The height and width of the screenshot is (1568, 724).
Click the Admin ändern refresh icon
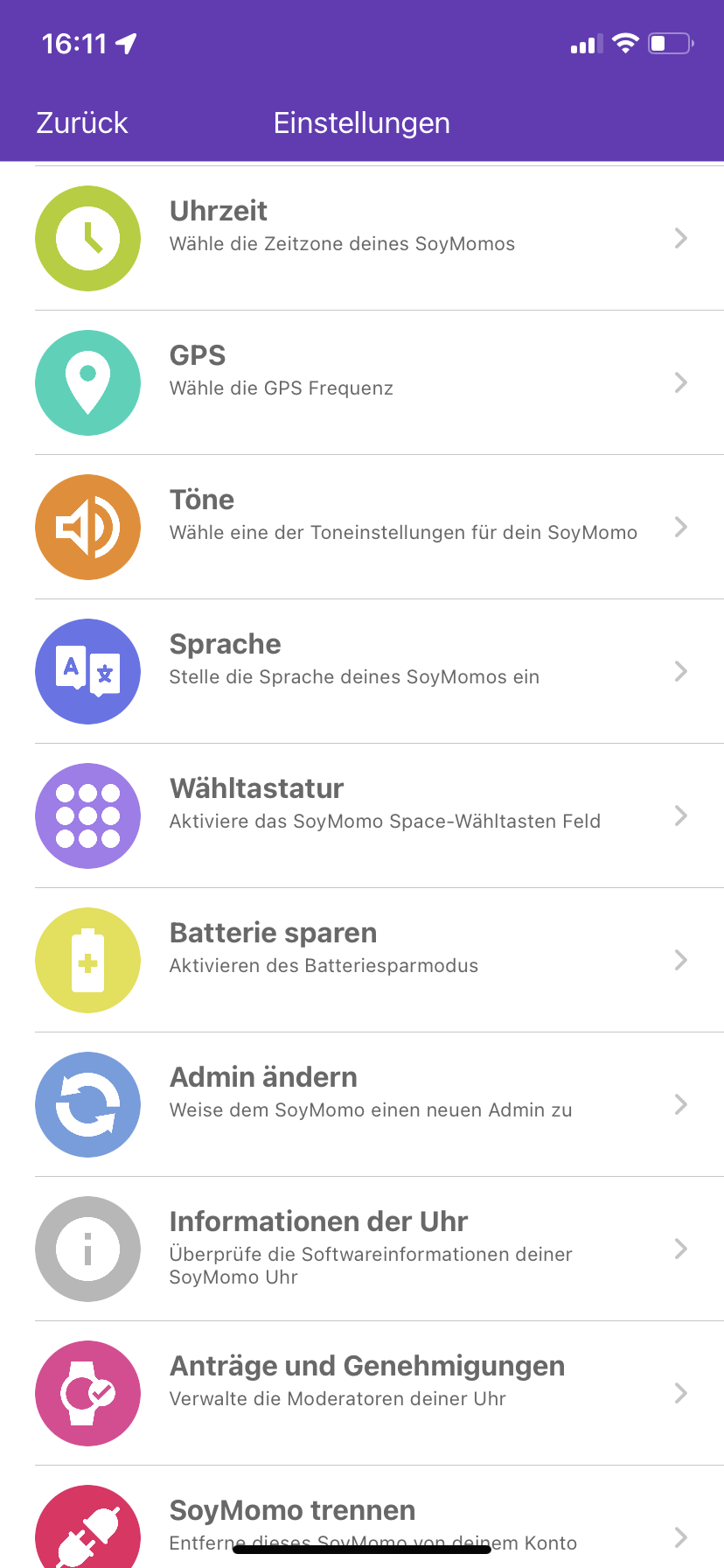pos(87,1104)
